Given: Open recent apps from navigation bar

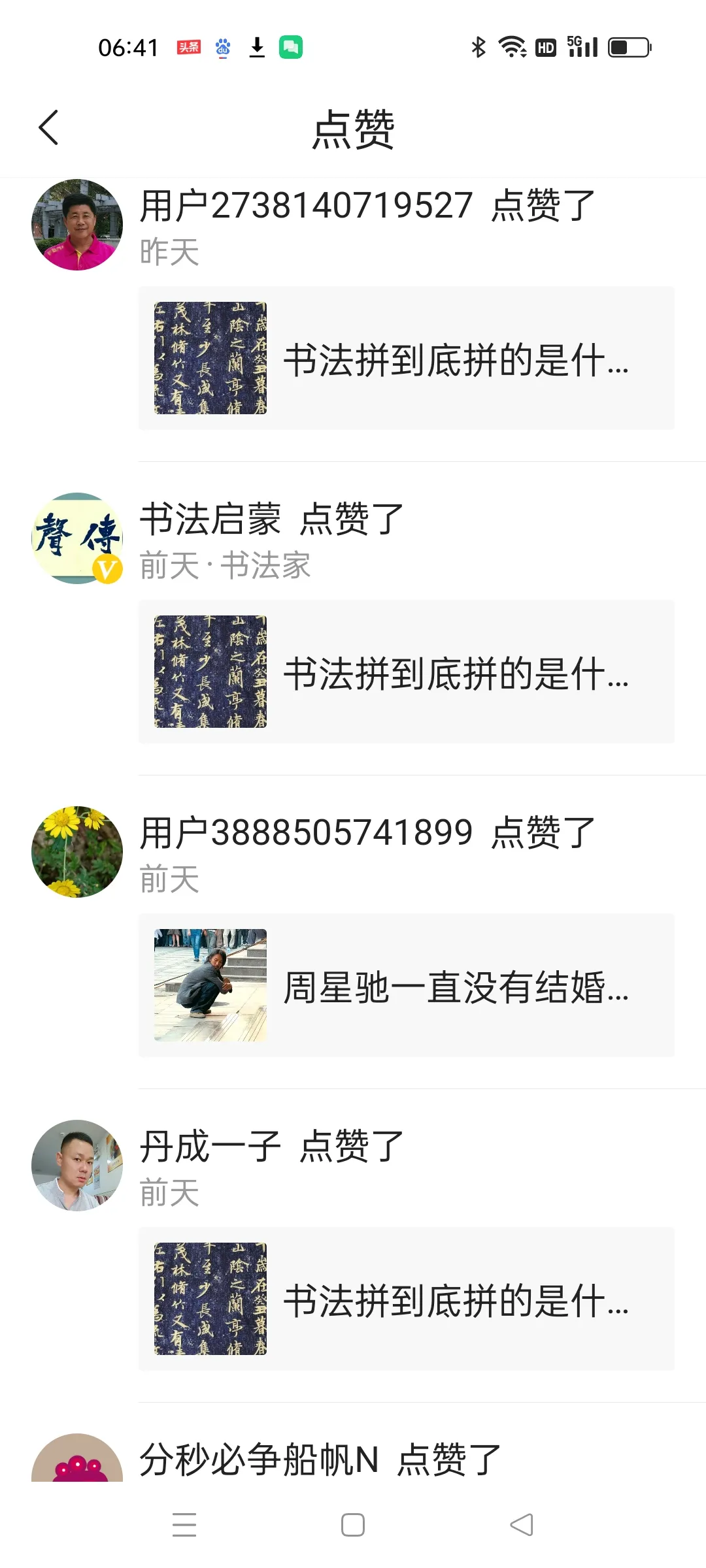Looking at the screenshot, I should [x=184, y=1525].
